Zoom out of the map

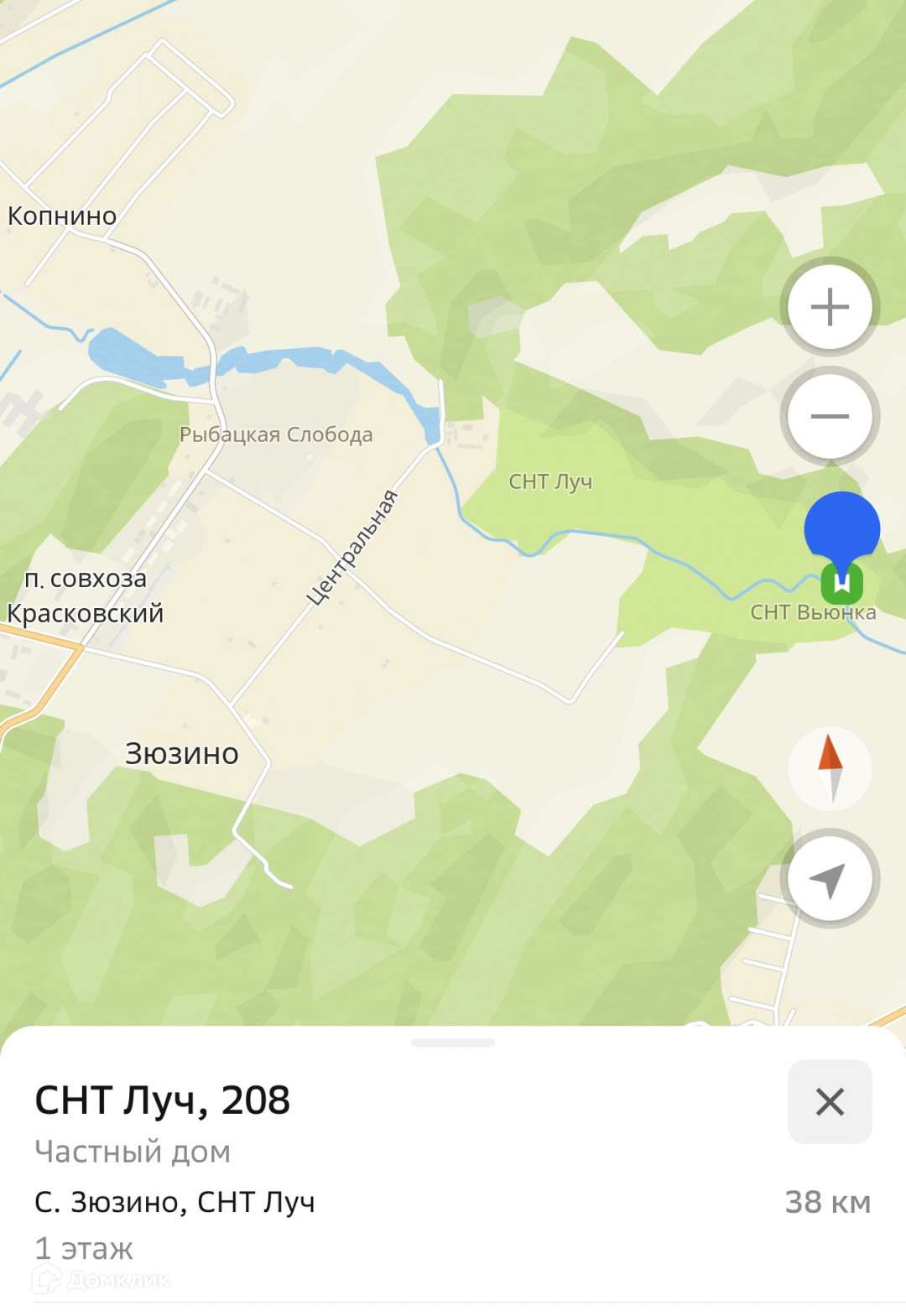tap(830, 416)
